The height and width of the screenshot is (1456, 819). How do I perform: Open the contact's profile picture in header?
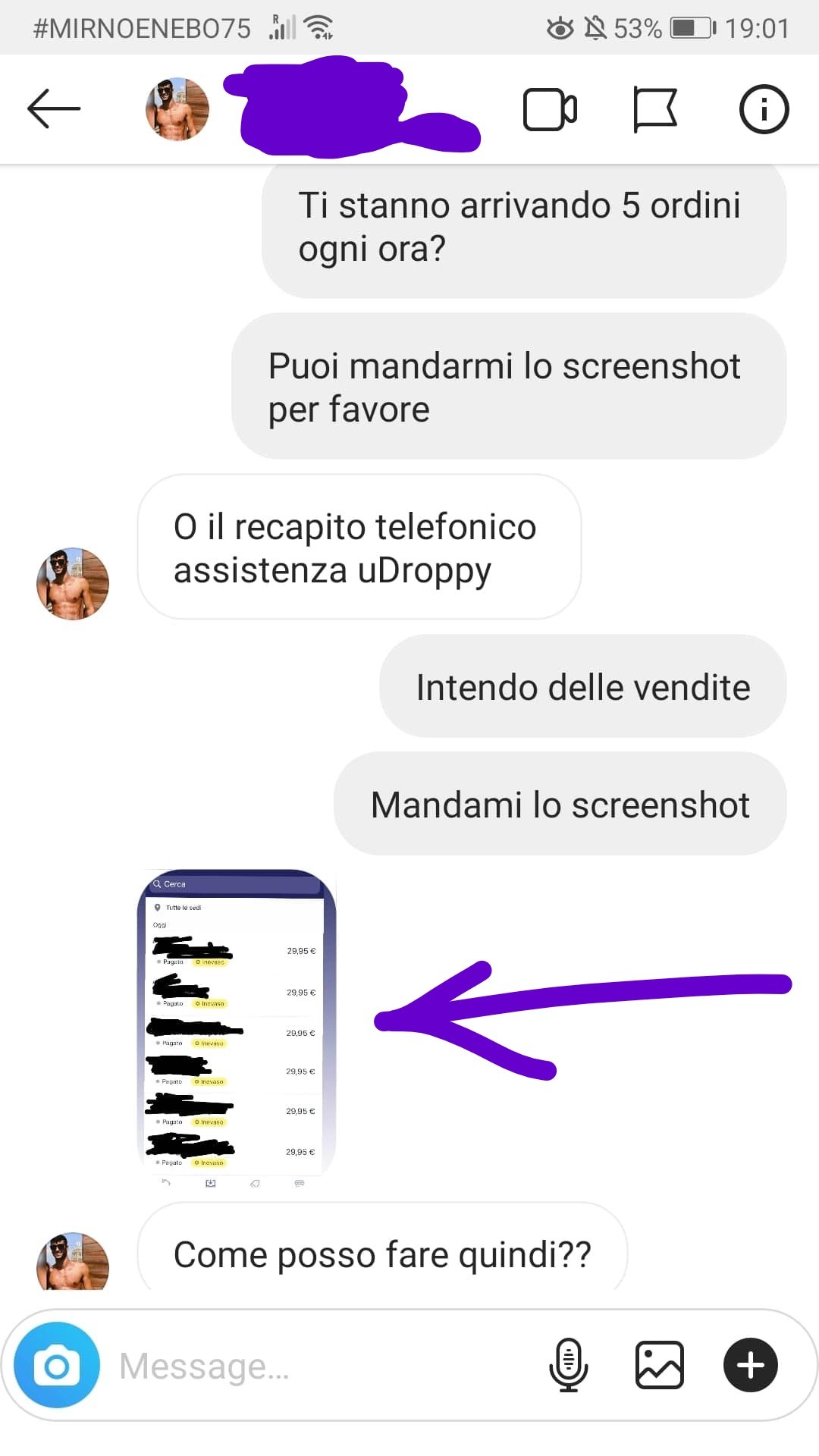pyautogui.click(x=177, y=109)
